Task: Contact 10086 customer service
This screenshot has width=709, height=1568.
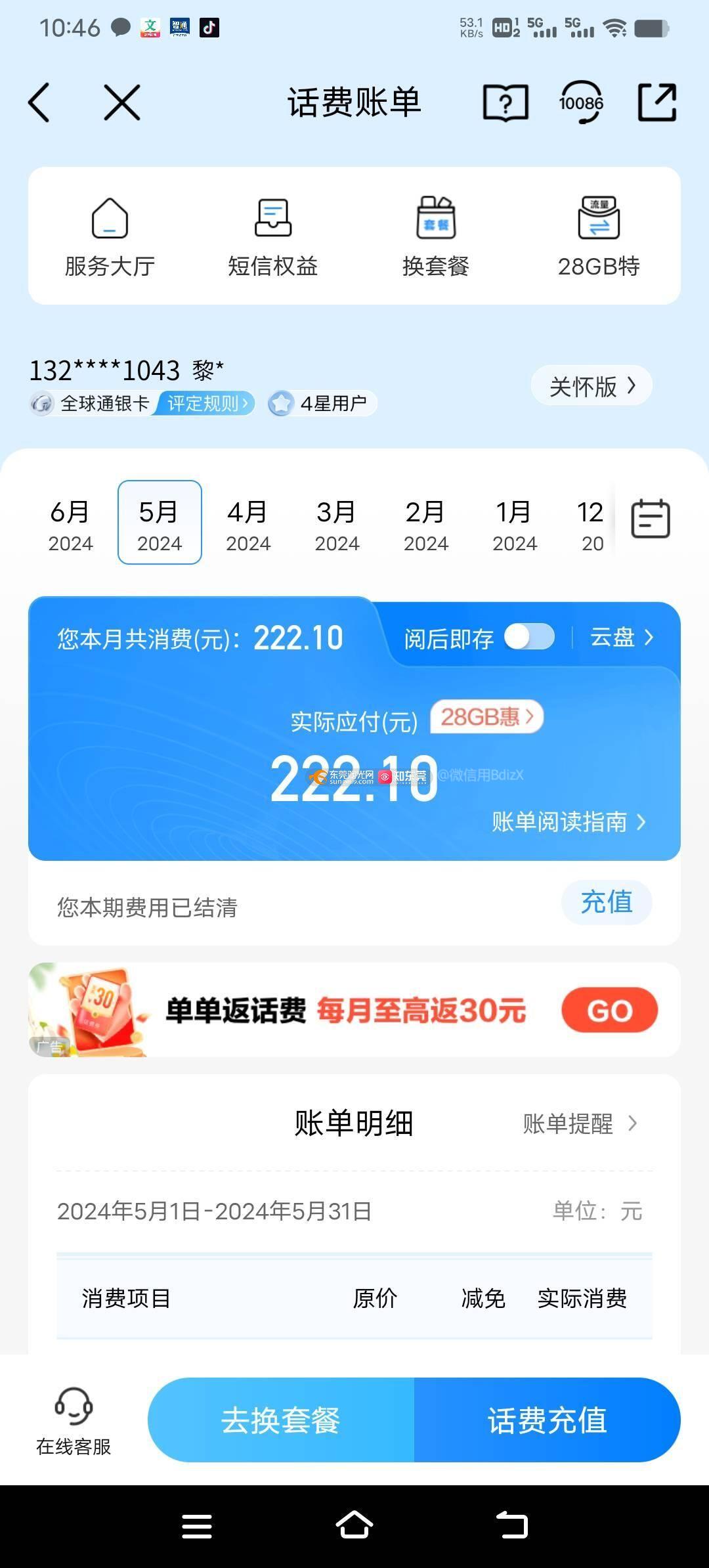Action: pos(581,102)
